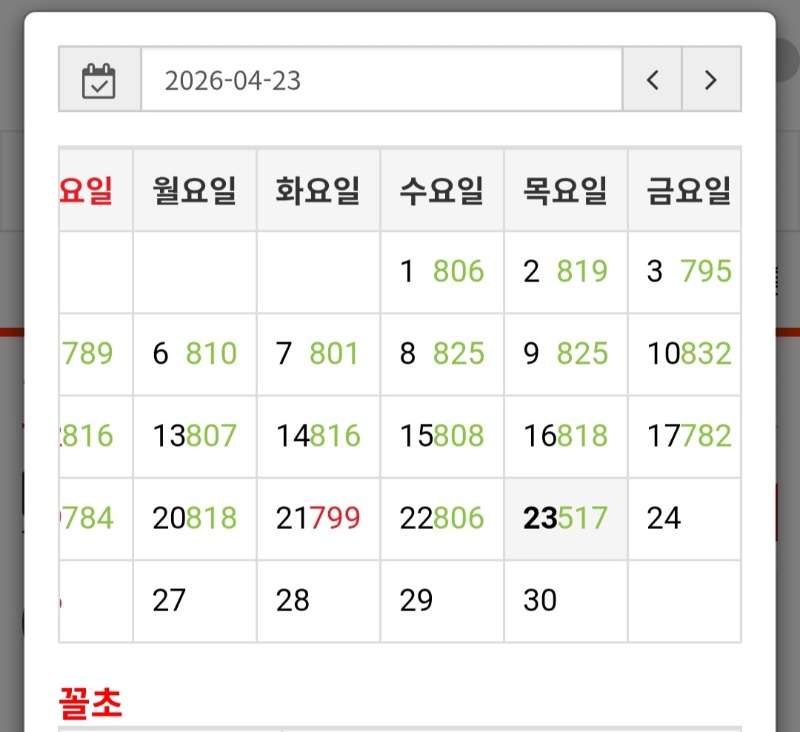The image size is (800, 732).
Task: Choose April 27 in the calendar
Action: (x=195, y=600)
